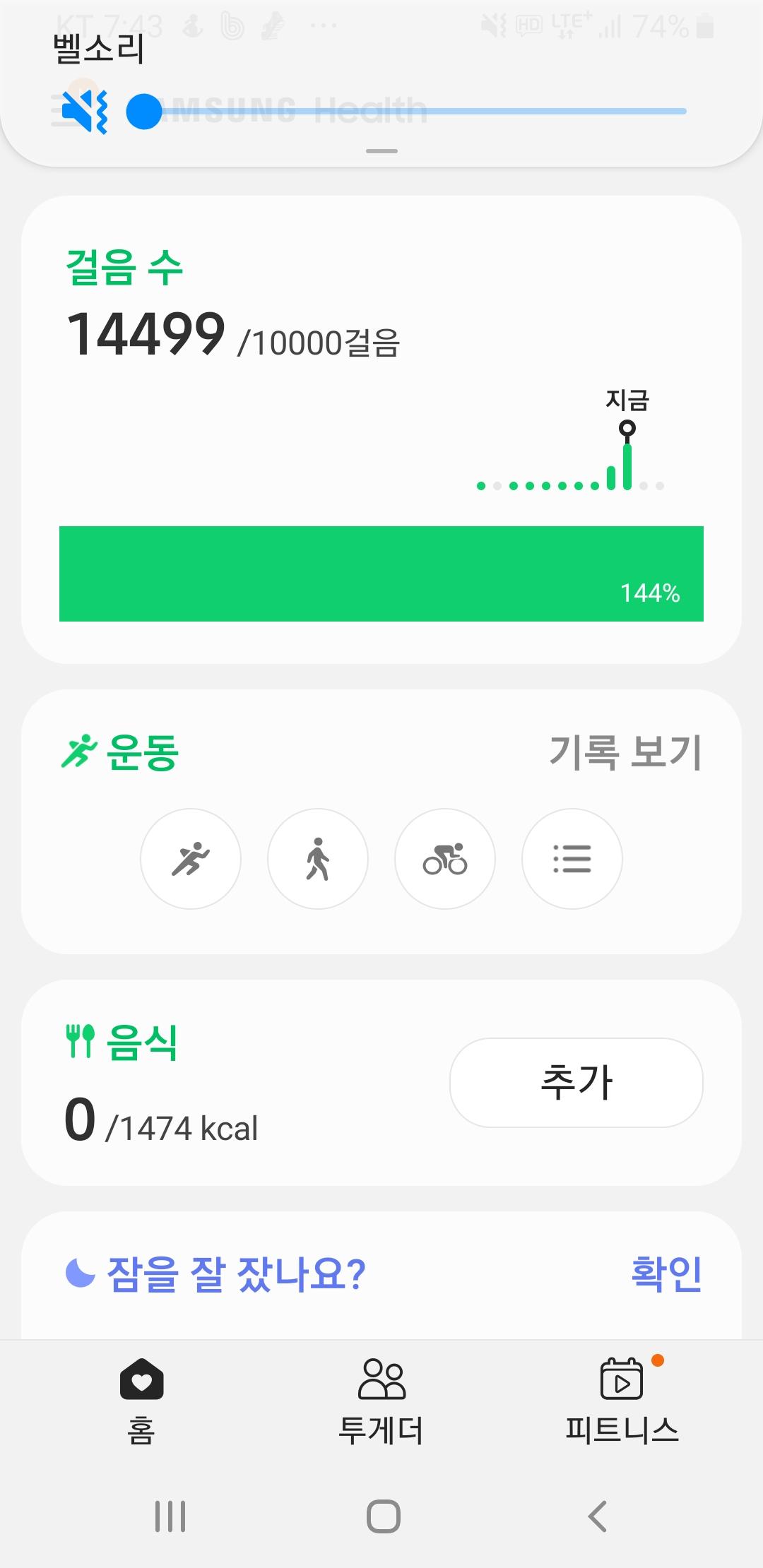Screen dimensions: 763x1568
Task: Switch to the 피트니스 tab
Action: tap(622, 1400)
